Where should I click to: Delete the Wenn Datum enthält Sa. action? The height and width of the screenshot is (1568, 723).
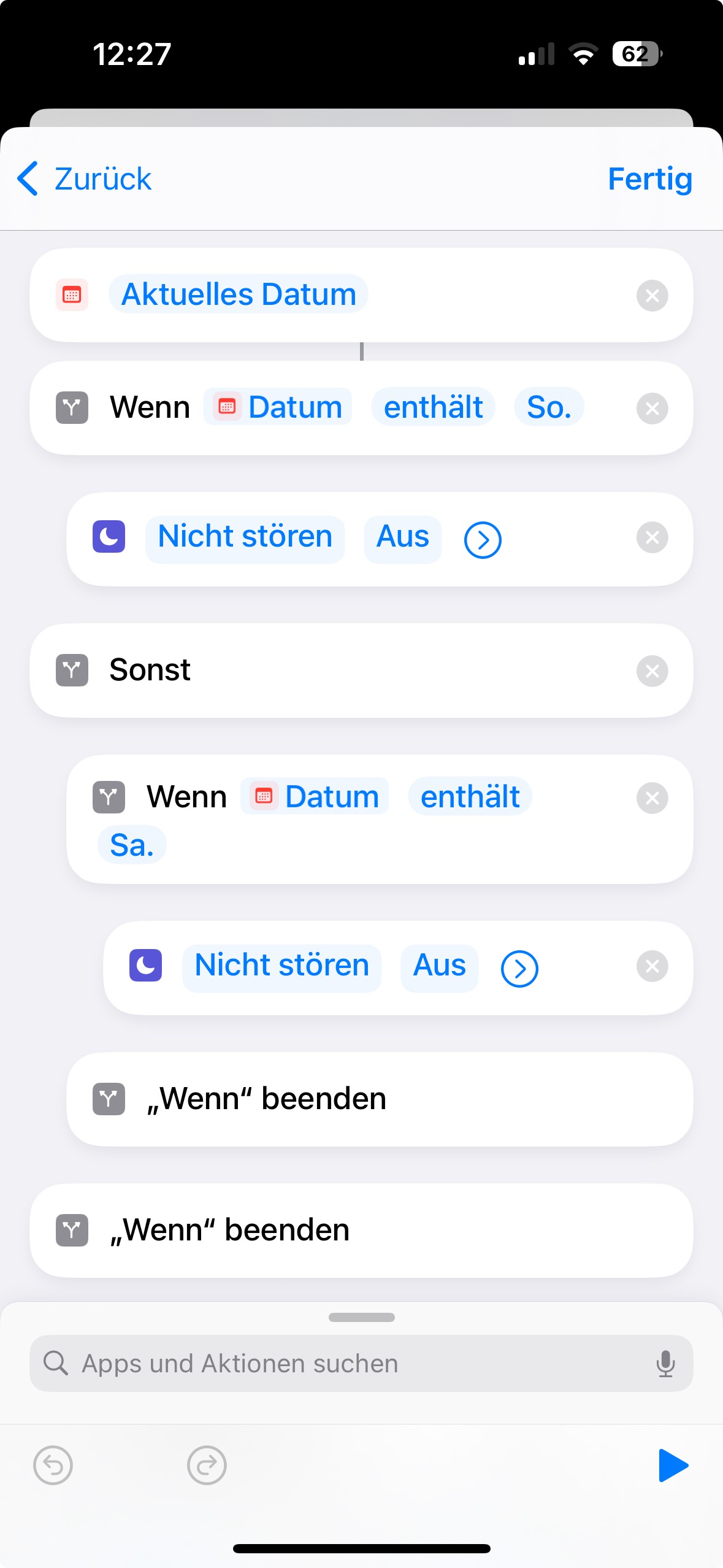pos(652,798)
